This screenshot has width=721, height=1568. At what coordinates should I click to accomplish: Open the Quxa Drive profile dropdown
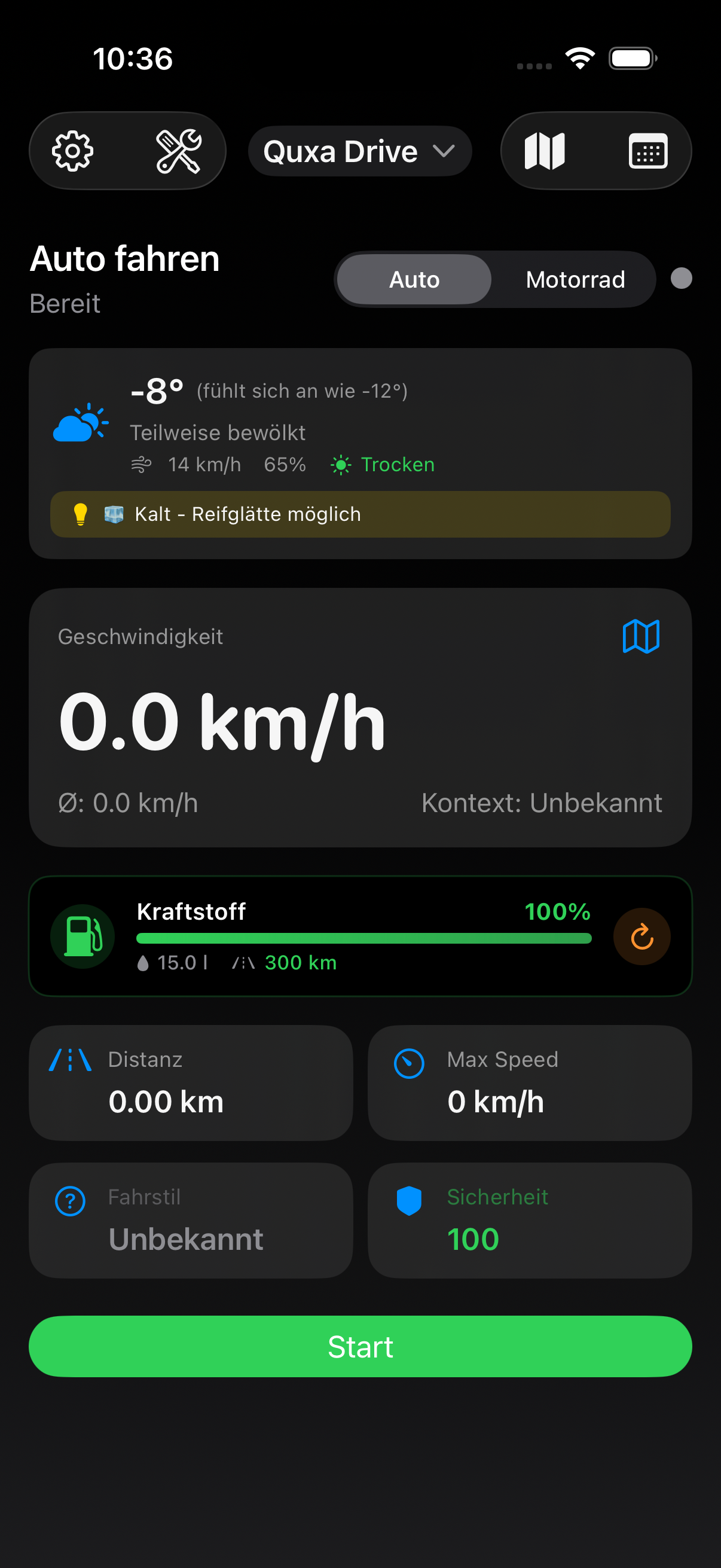[x=359, y=151]
